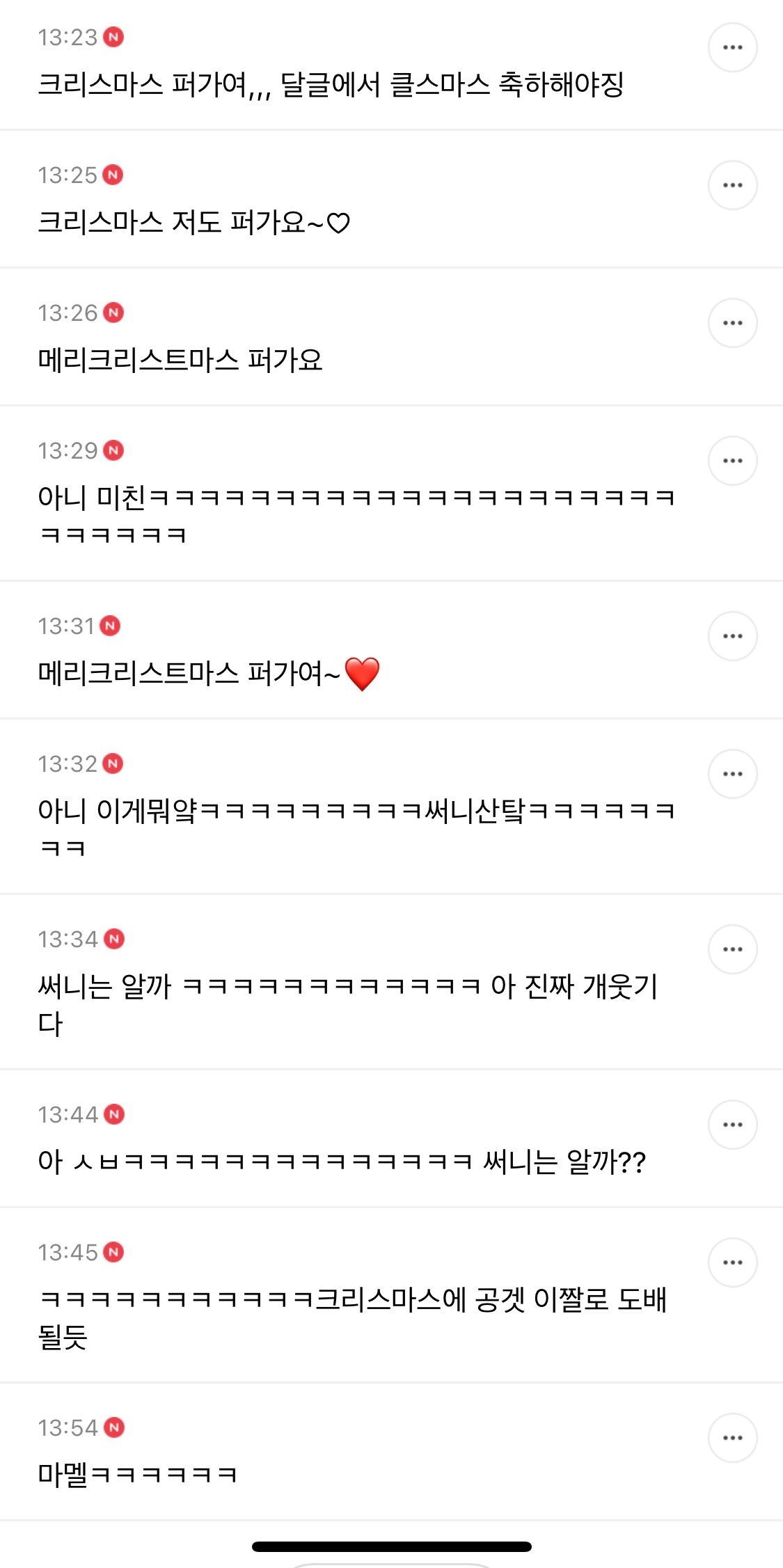Open the more options menu for the 13:29 comment
Image resolution: width=783 pixels, height=1568 pixels.
click(x=732, y=461)
